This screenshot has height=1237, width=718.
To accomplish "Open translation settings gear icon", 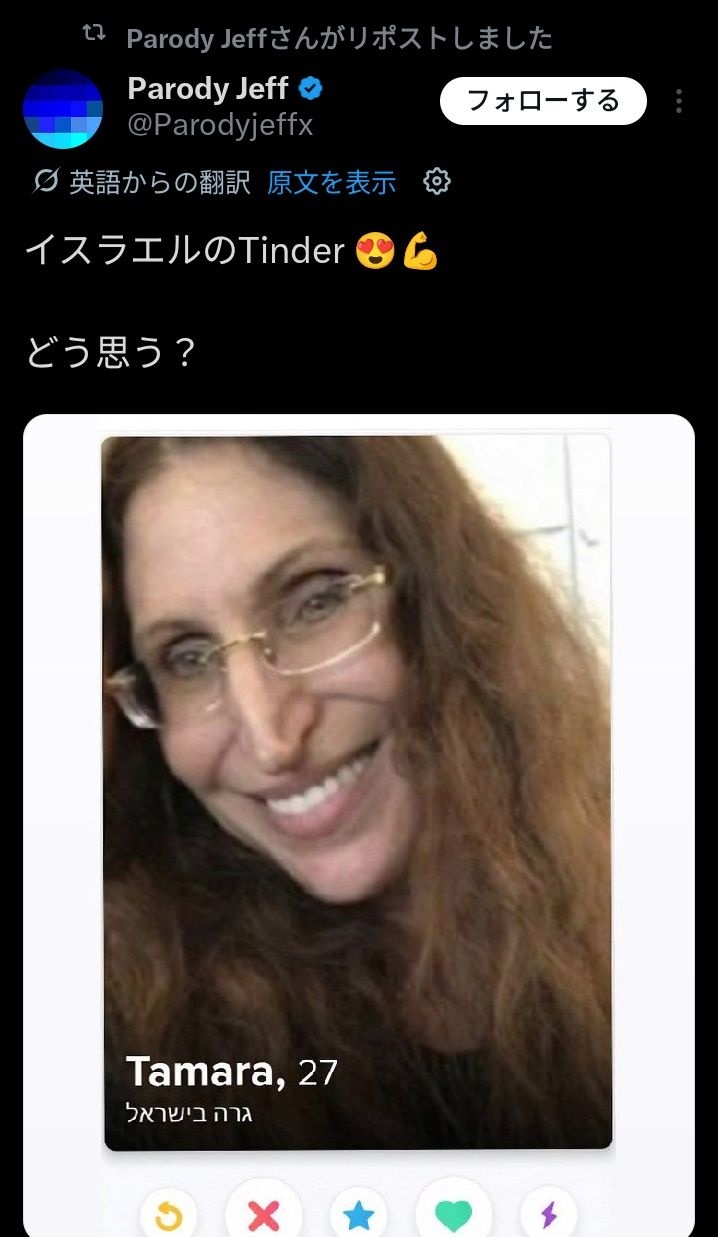I will coord(437,182).
